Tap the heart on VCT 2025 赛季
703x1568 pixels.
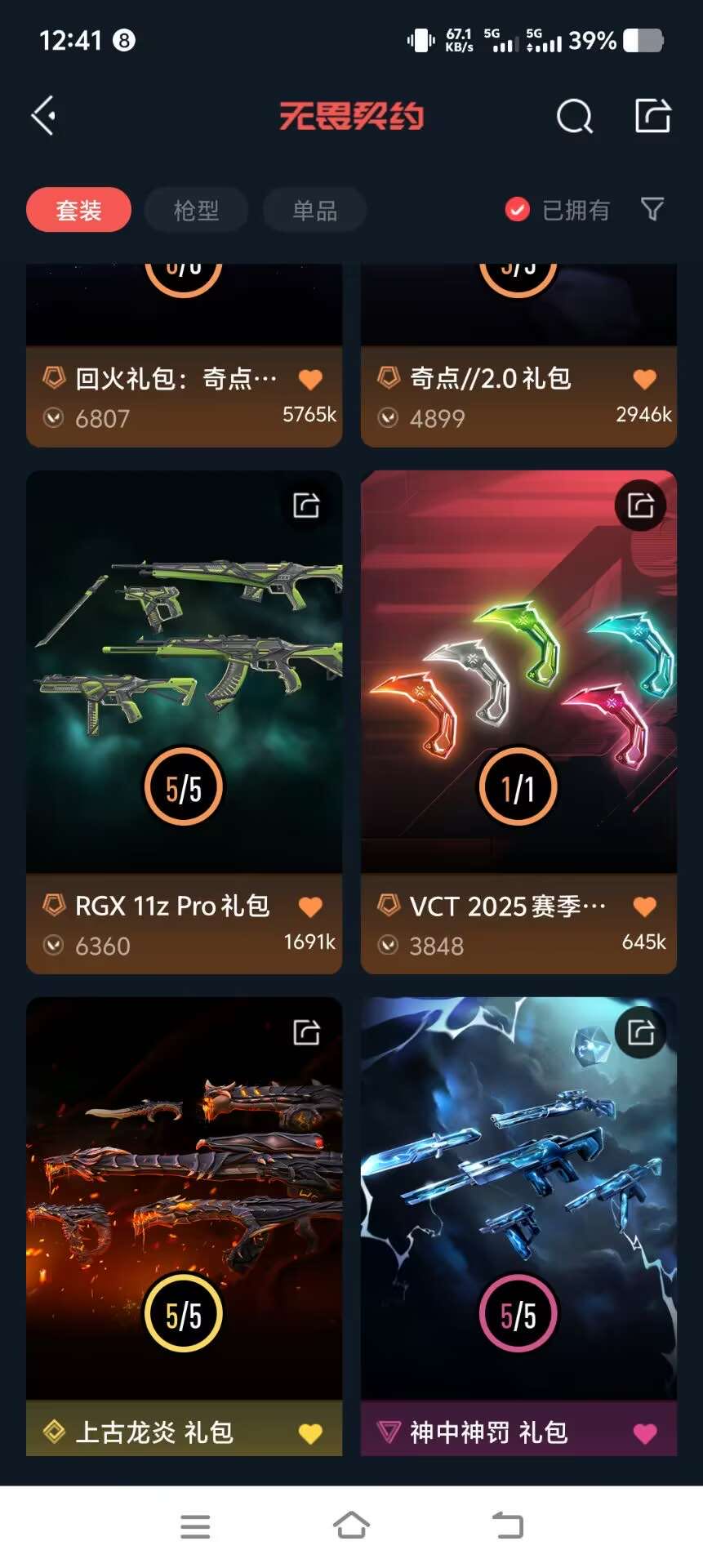645,906
